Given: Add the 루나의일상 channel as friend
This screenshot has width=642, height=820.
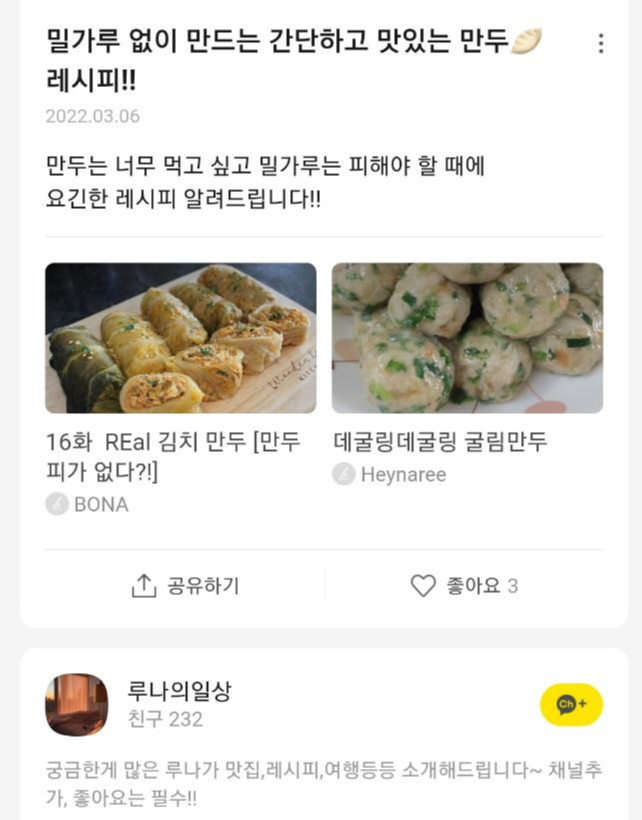Looking at the screenshot, I should click(x=571, y=704).
